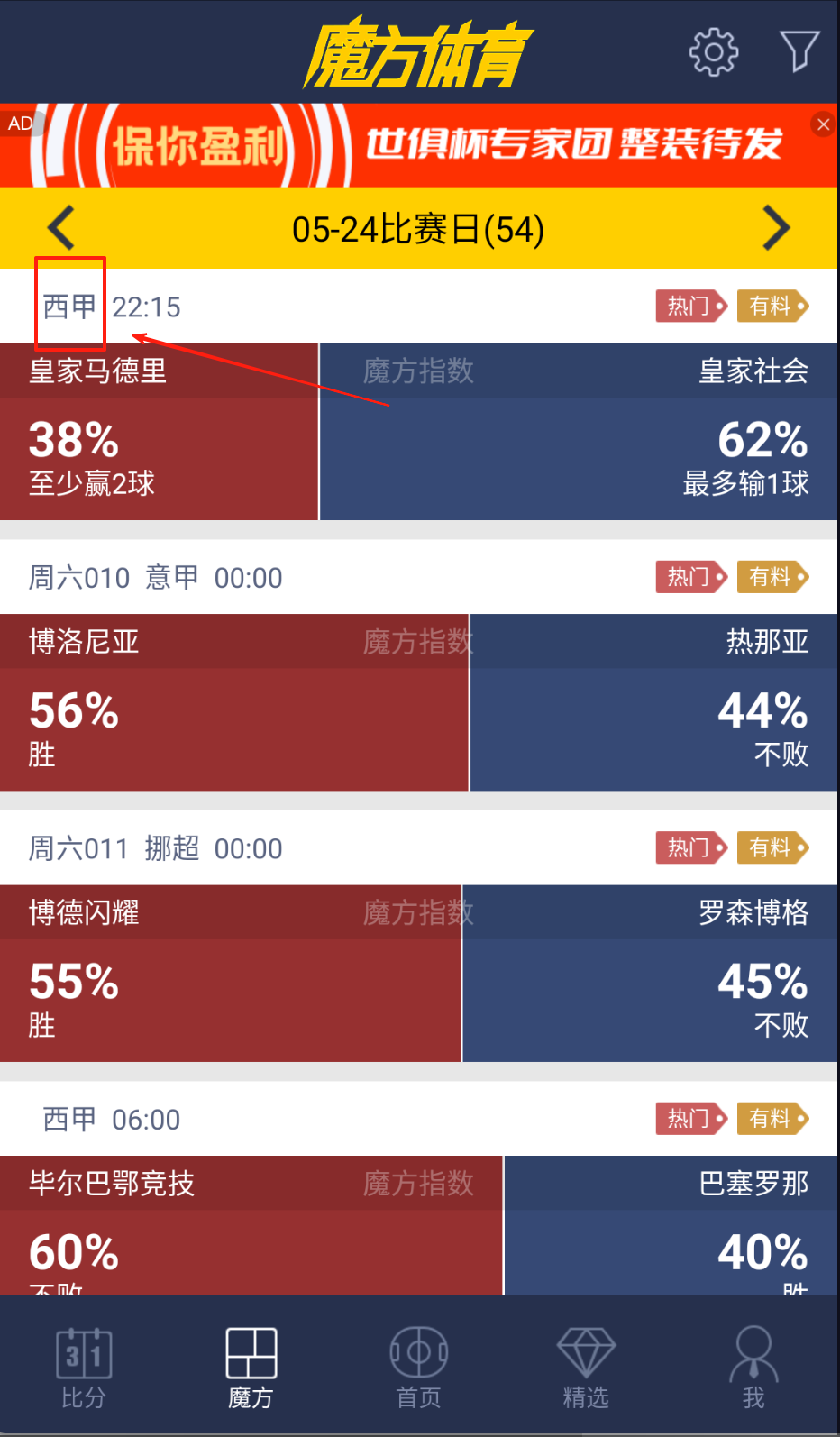Open 毕尔巴鄂竞技 vs 巴塞罗那 match card
Screen dimensions: 840x1437
(x=418, y=1226)
